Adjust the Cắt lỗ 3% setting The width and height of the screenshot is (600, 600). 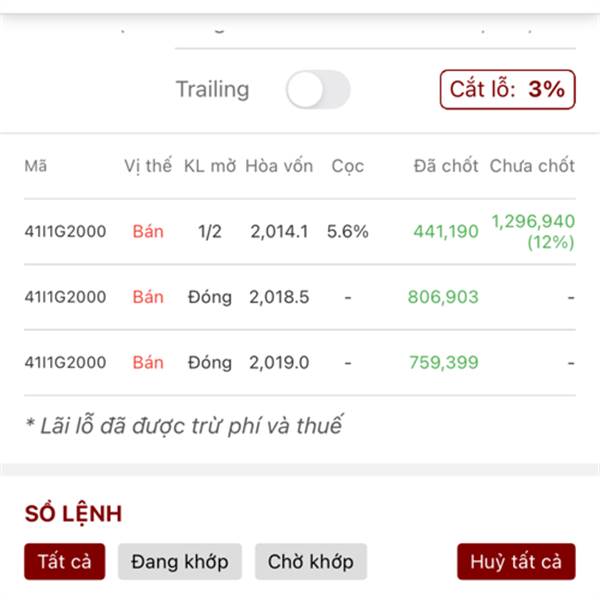(507, 89)
